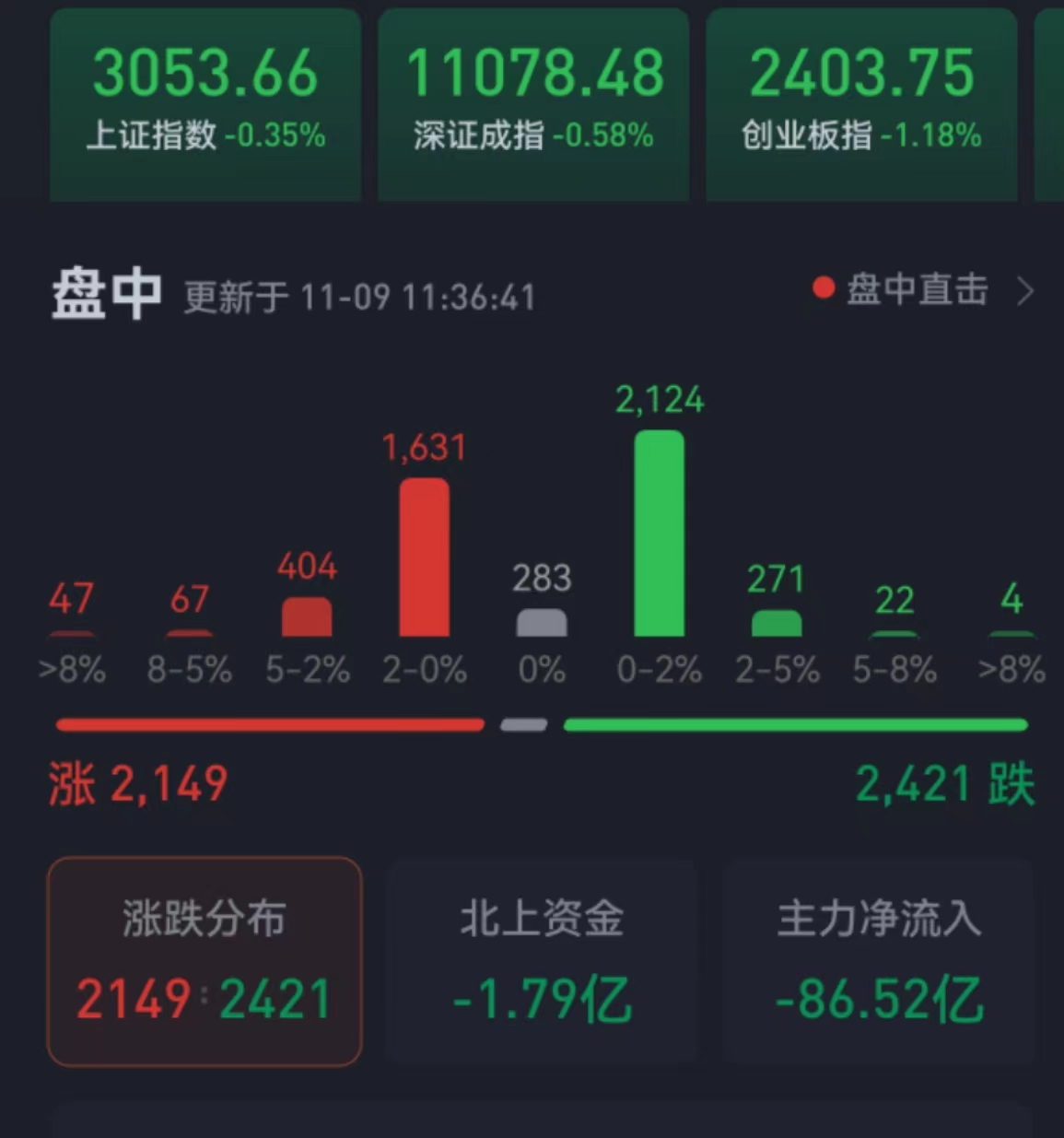Open the 盘中直击 live link
Screen dimensions: 1064x1138
pyautogui.click(x=921, y=290)
